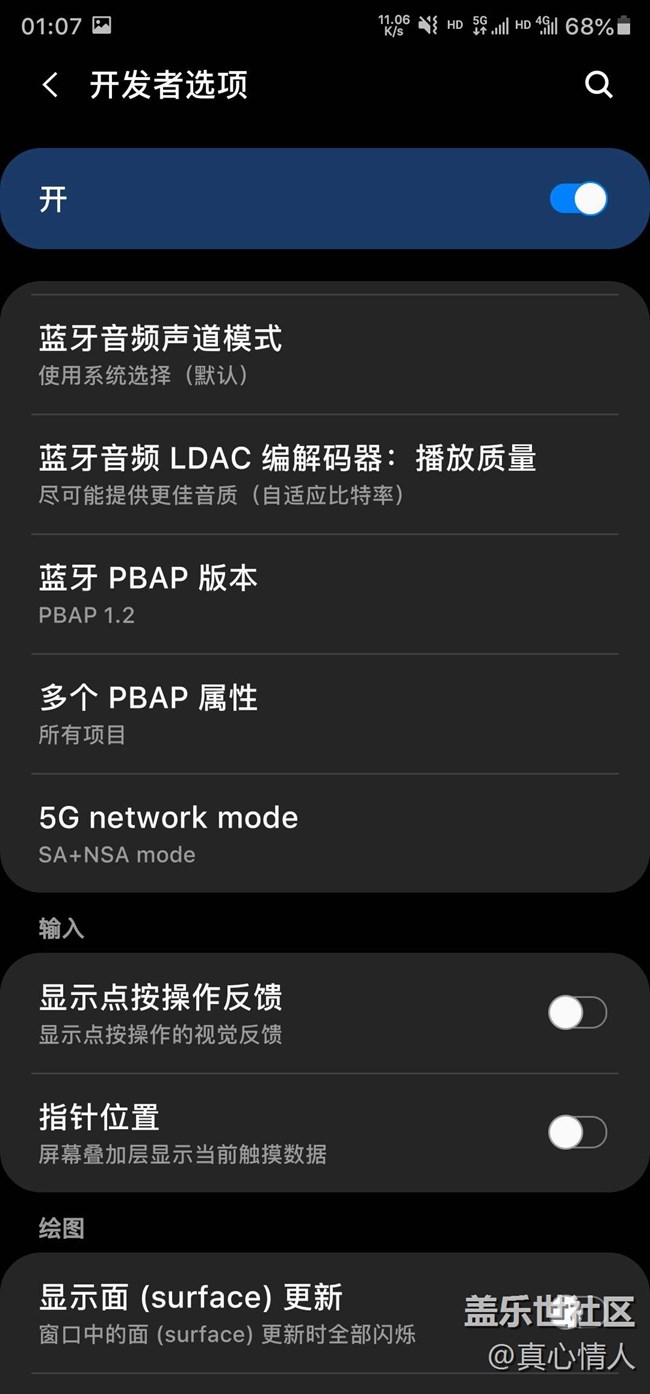650x1394 pixels.
Task: Open 多个 PBAP 属性 setting
Action: 324,714
